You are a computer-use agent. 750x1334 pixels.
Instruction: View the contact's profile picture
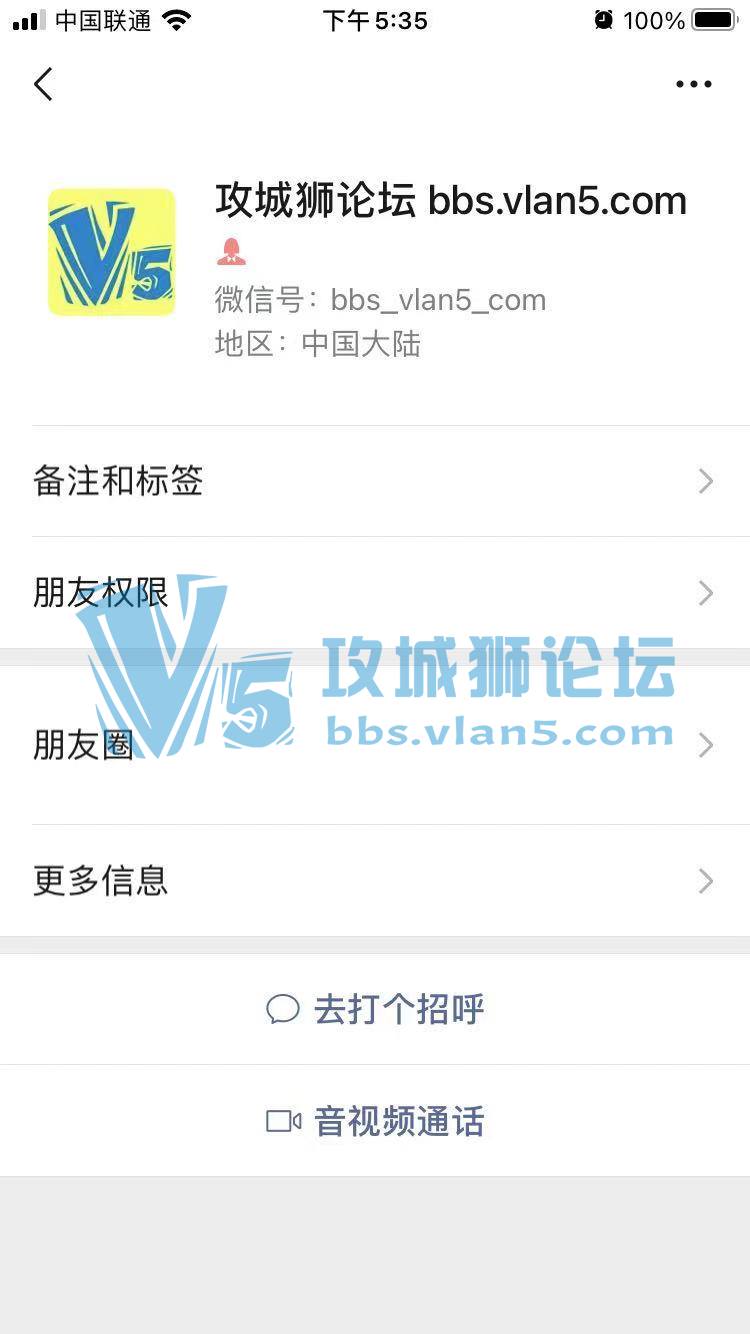click(112, 252)
